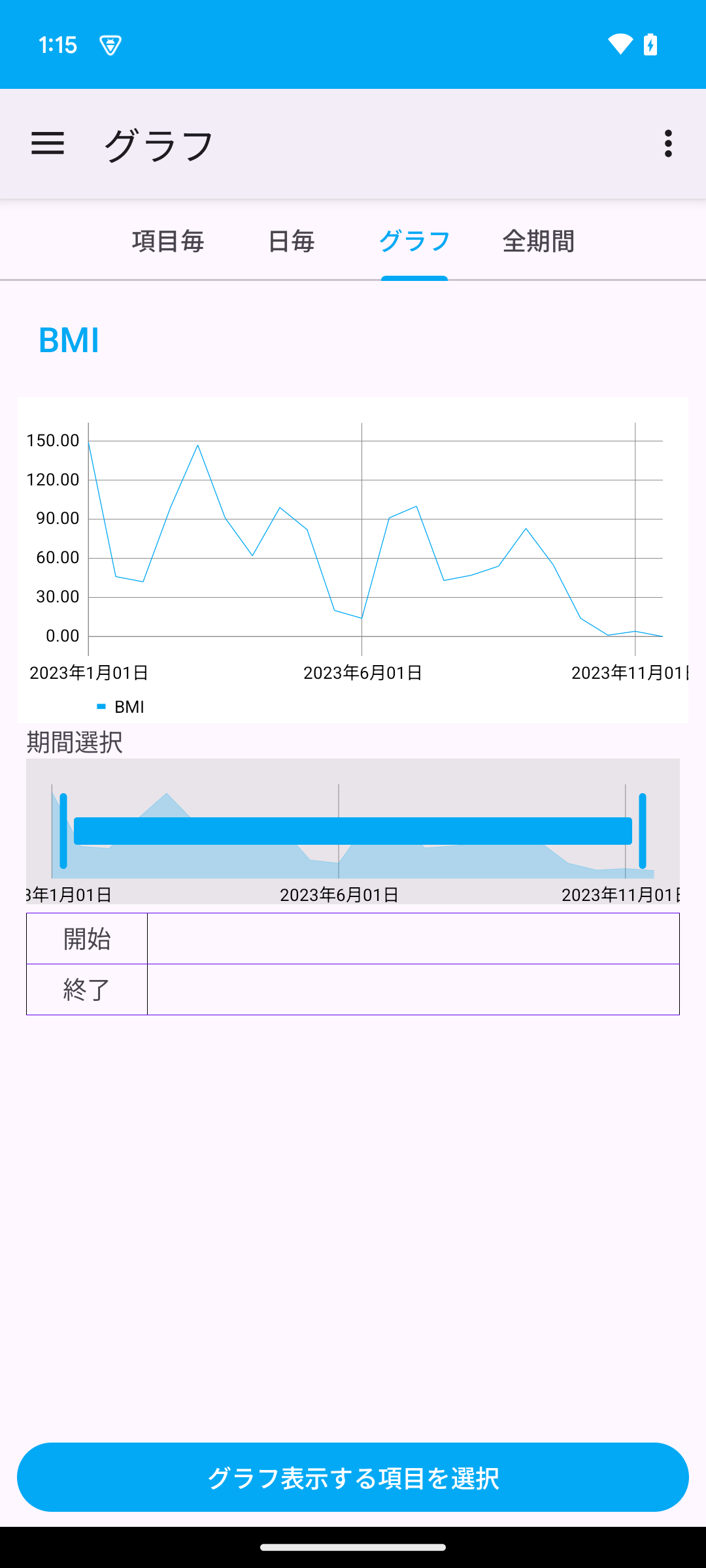Tap グラフ表示する項目を選択 button
Screen dimensions: 706x1568
pyautogui.click(x=353, y=1477)
